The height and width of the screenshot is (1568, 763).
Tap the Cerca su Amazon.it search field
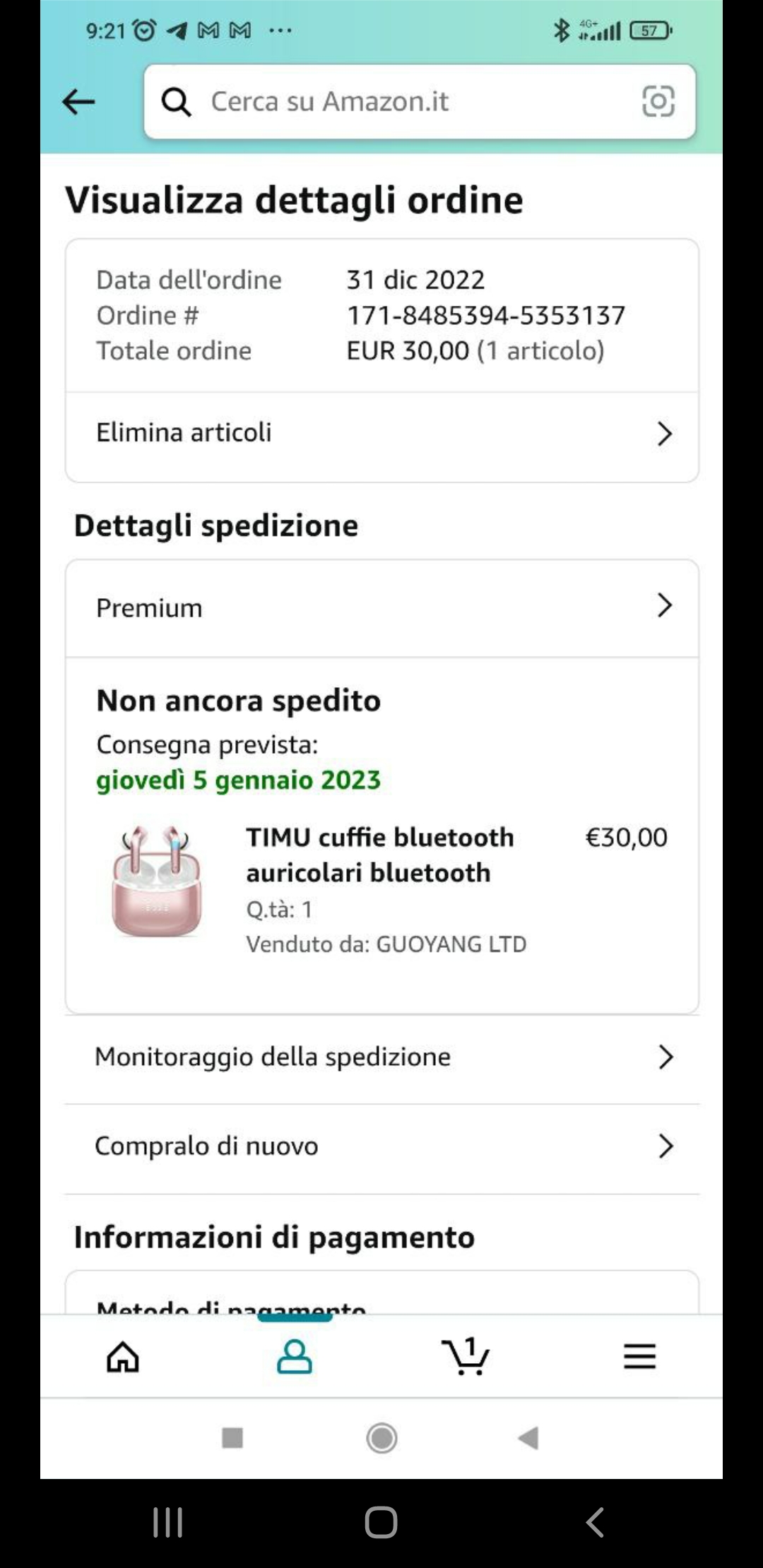pyautogui.click(x=396, y=102)
